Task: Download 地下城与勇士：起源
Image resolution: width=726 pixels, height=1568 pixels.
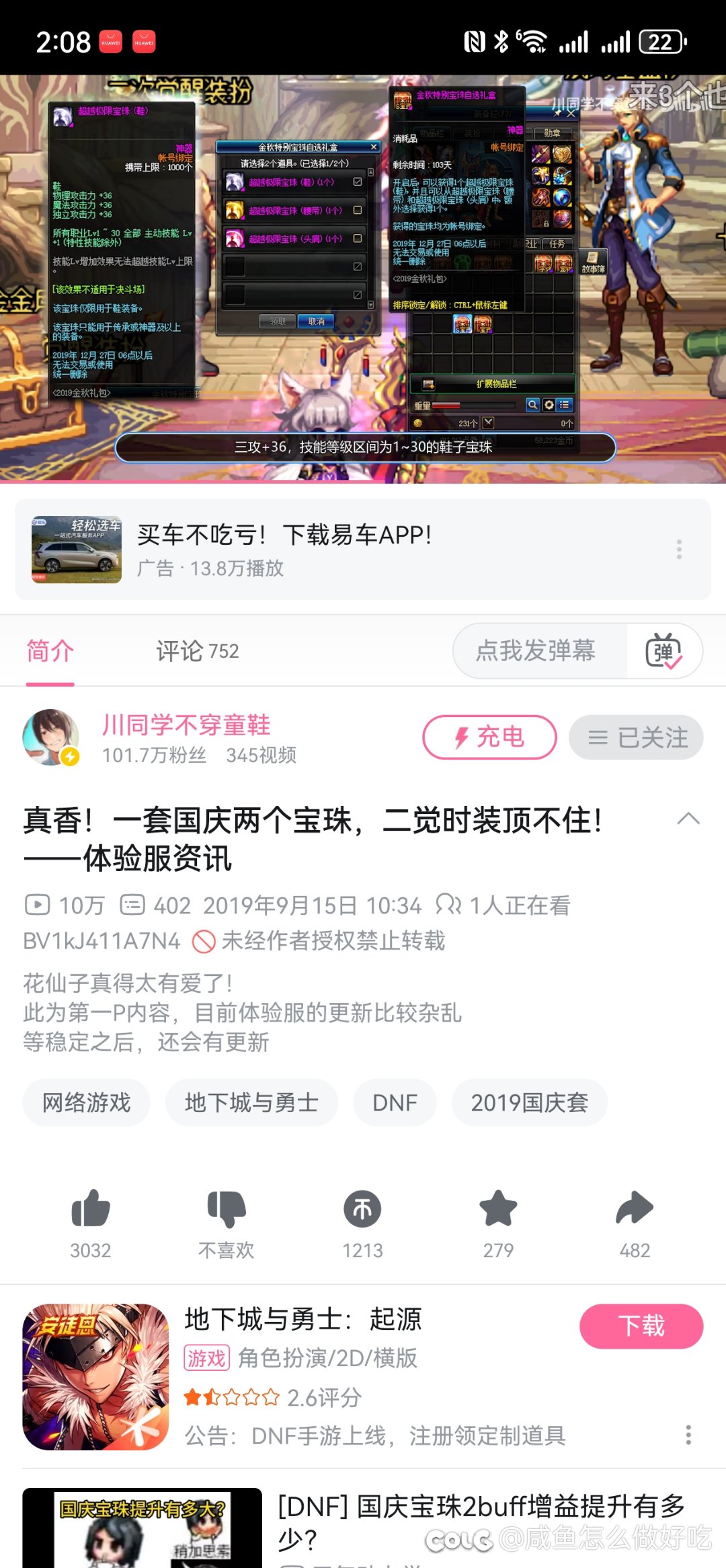Action: coord(641,1326)
